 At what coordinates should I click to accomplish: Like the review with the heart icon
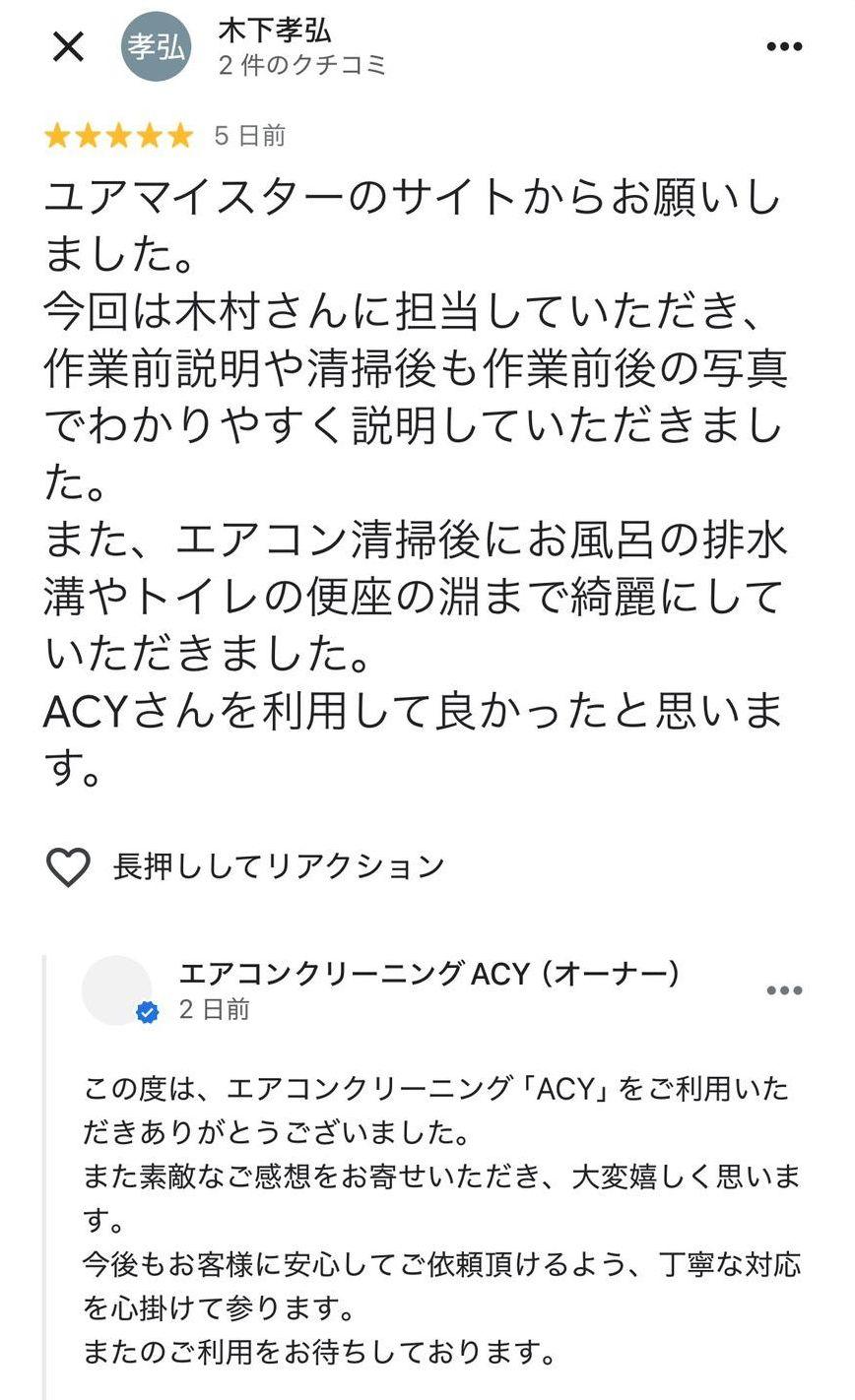tap(68, 866)
